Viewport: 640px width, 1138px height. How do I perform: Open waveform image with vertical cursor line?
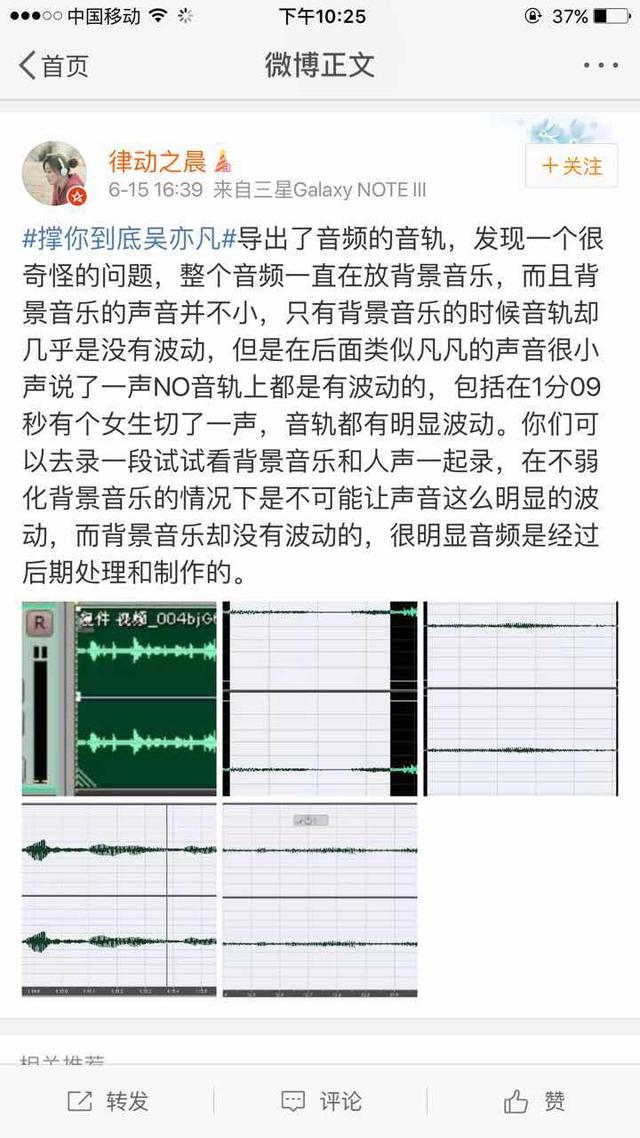119,899
